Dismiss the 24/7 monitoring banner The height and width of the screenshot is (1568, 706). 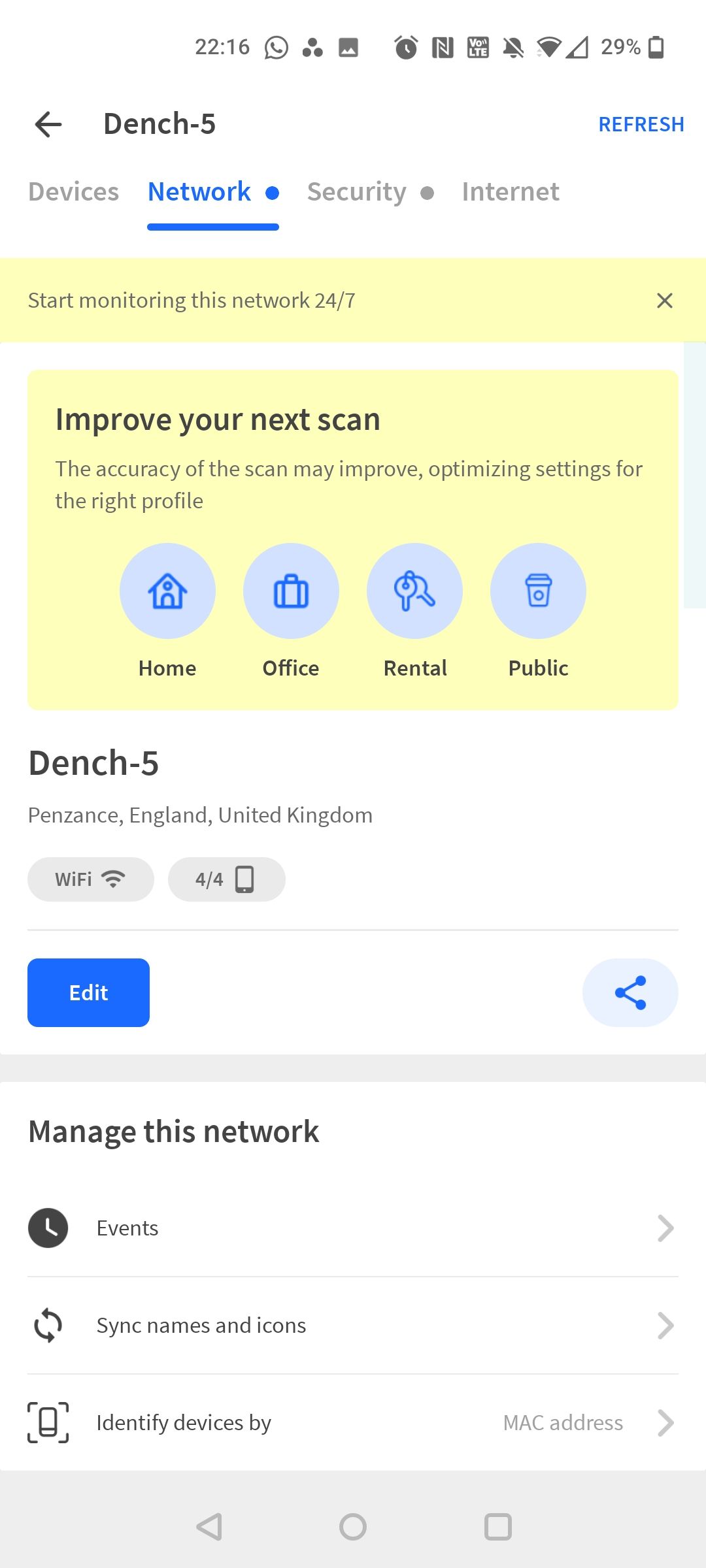point(664,301)
